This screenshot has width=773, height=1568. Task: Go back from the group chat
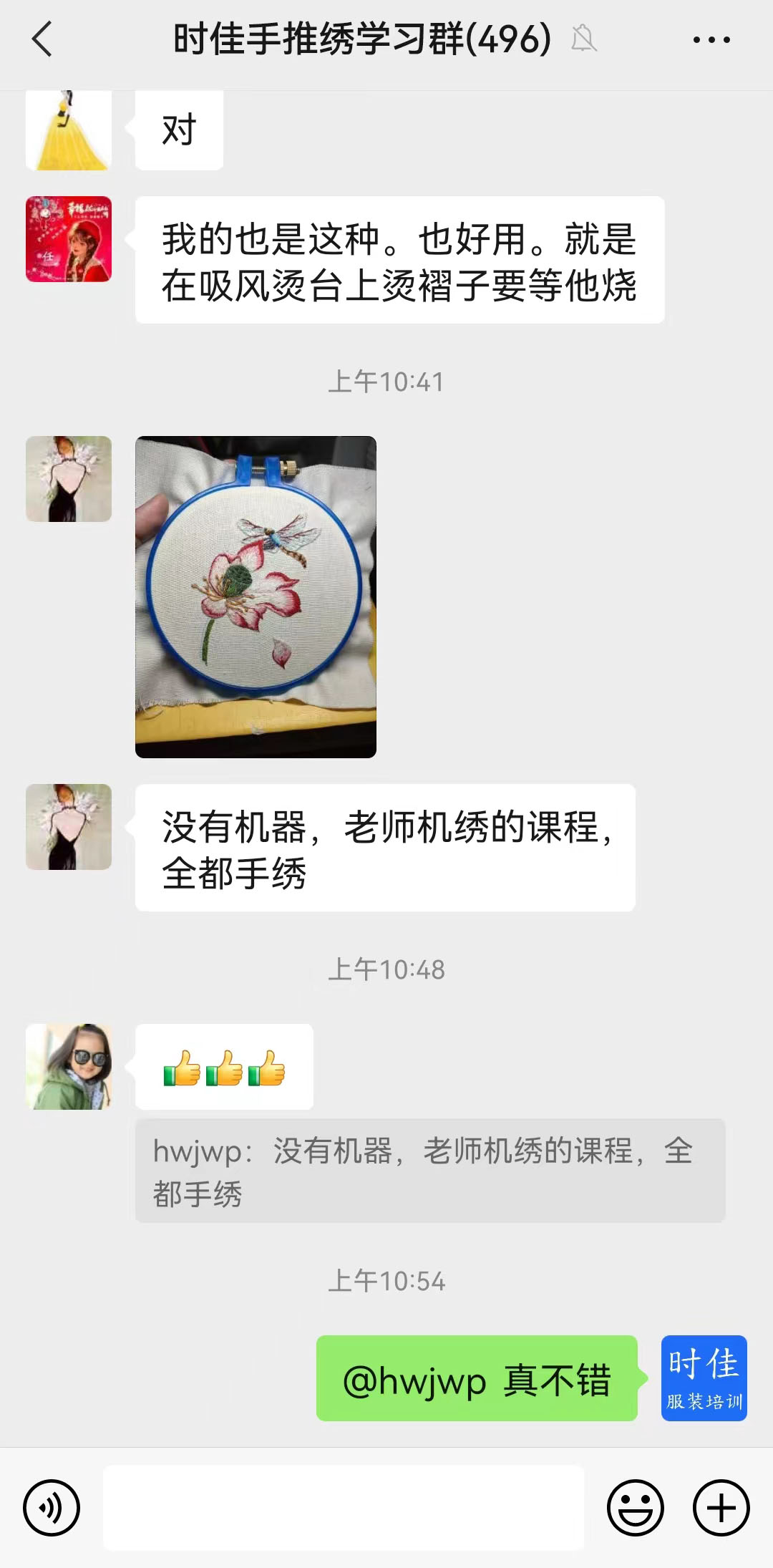pos(43,39)
